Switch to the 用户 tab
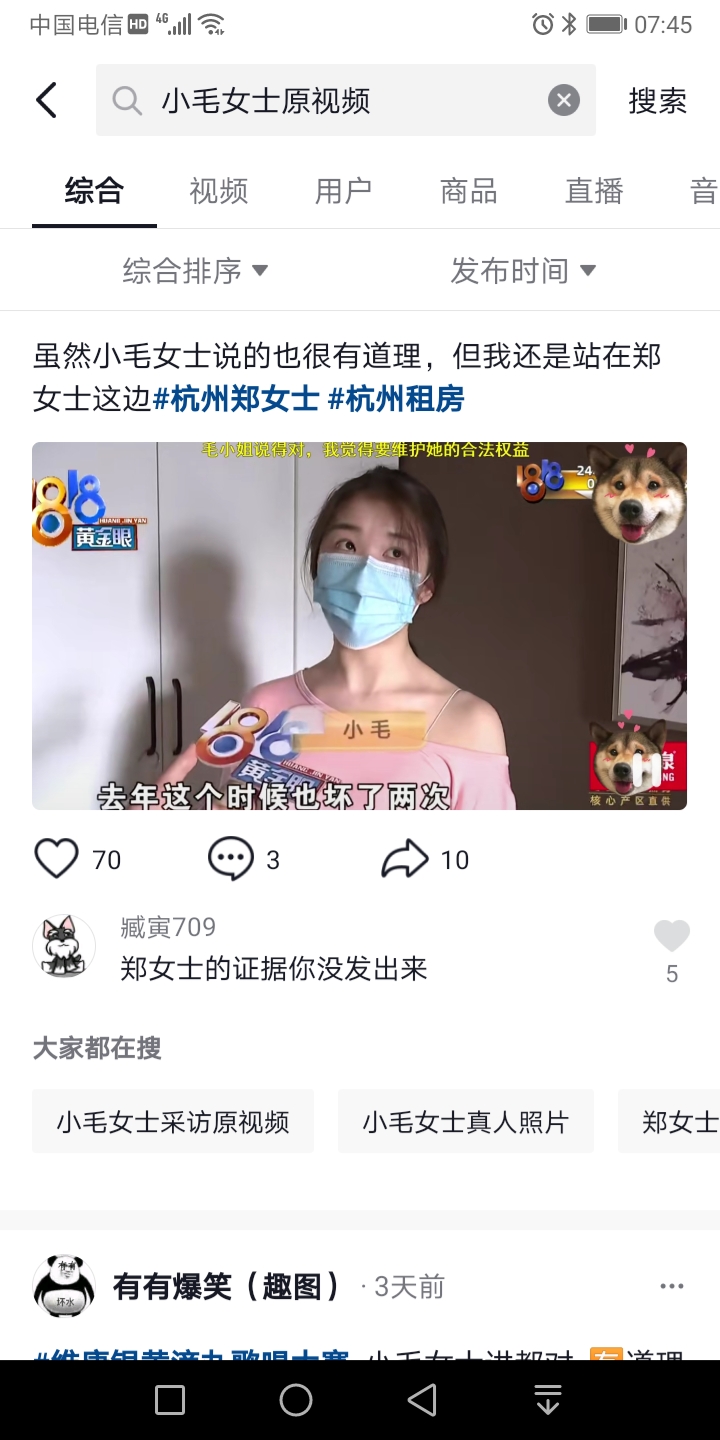 pos(343,191)
